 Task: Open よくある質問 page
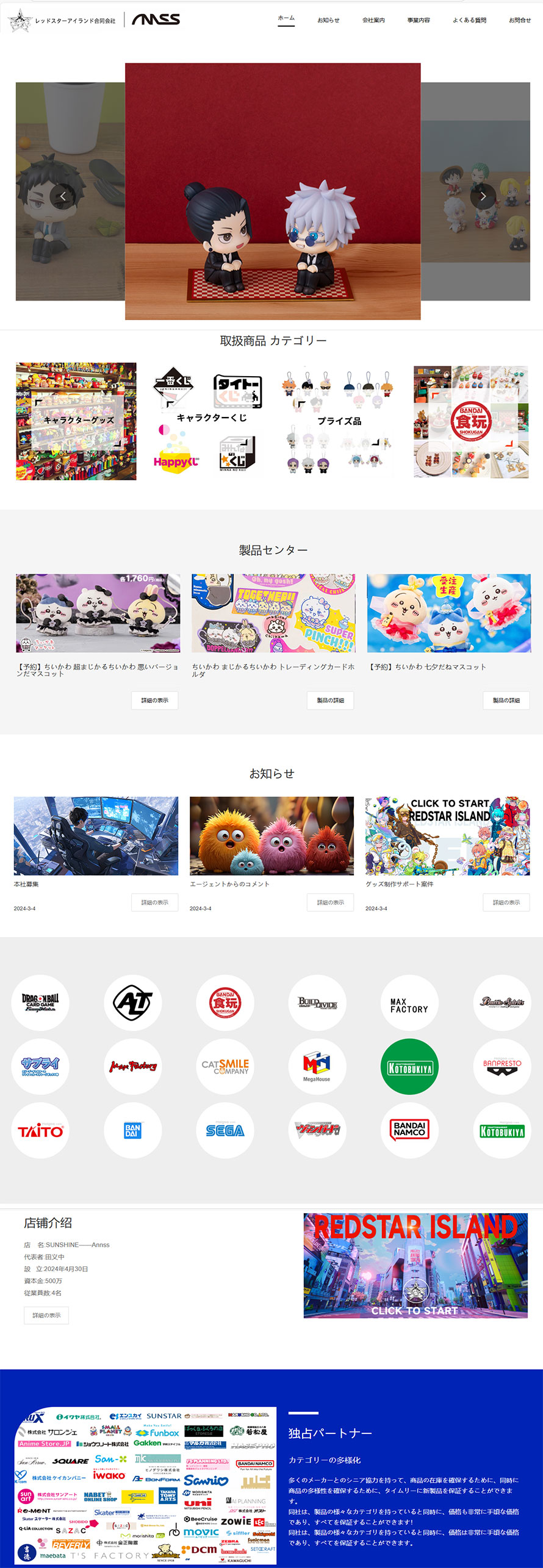pyautogui.click(x=469, y=20)
